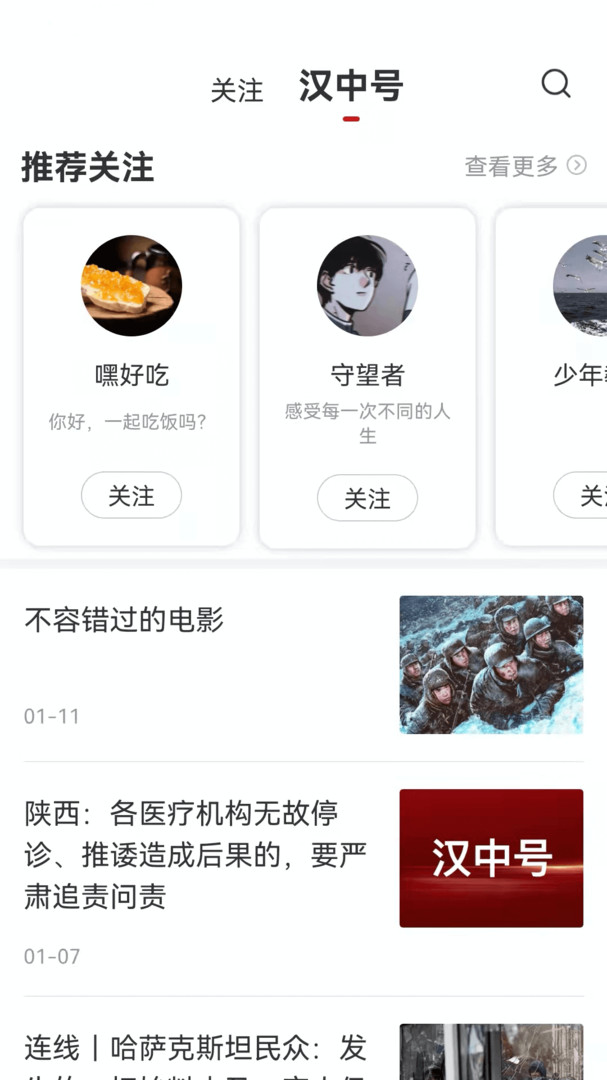The height and width of the screenshot is (1080, 607).
Task: Switch to the 关注 tab
Action: [237, 90]
